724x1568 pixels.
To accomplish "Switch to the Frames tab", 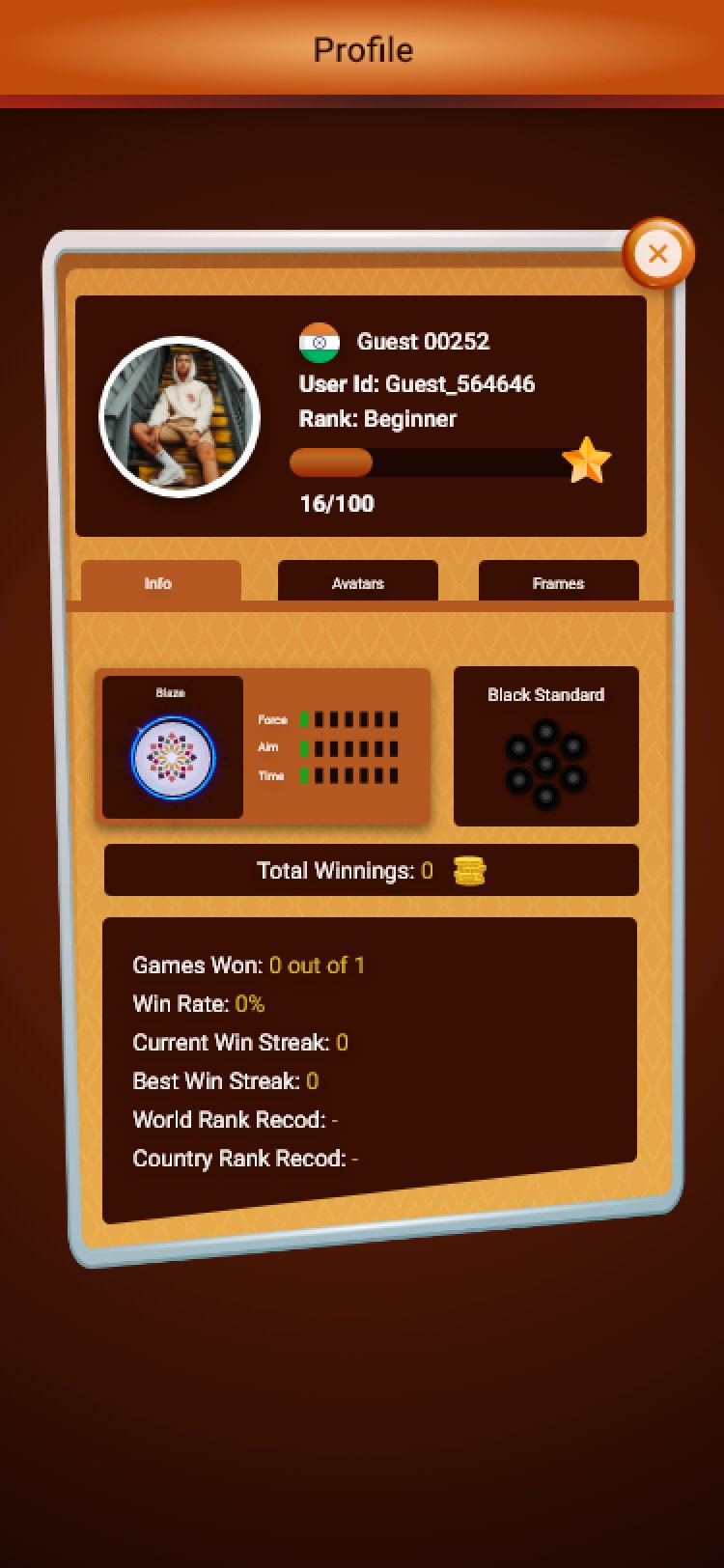I will pos(558,582).
